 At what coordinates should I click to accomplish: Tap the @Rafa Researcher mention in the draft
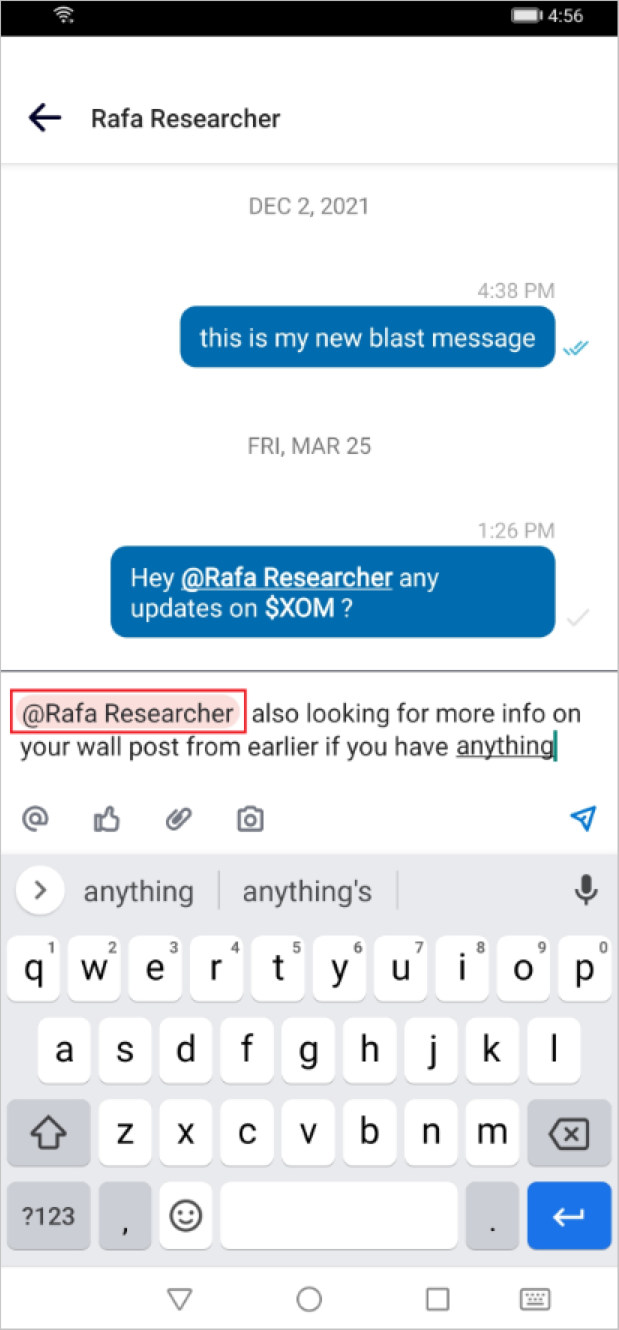[x=128, y=713]
